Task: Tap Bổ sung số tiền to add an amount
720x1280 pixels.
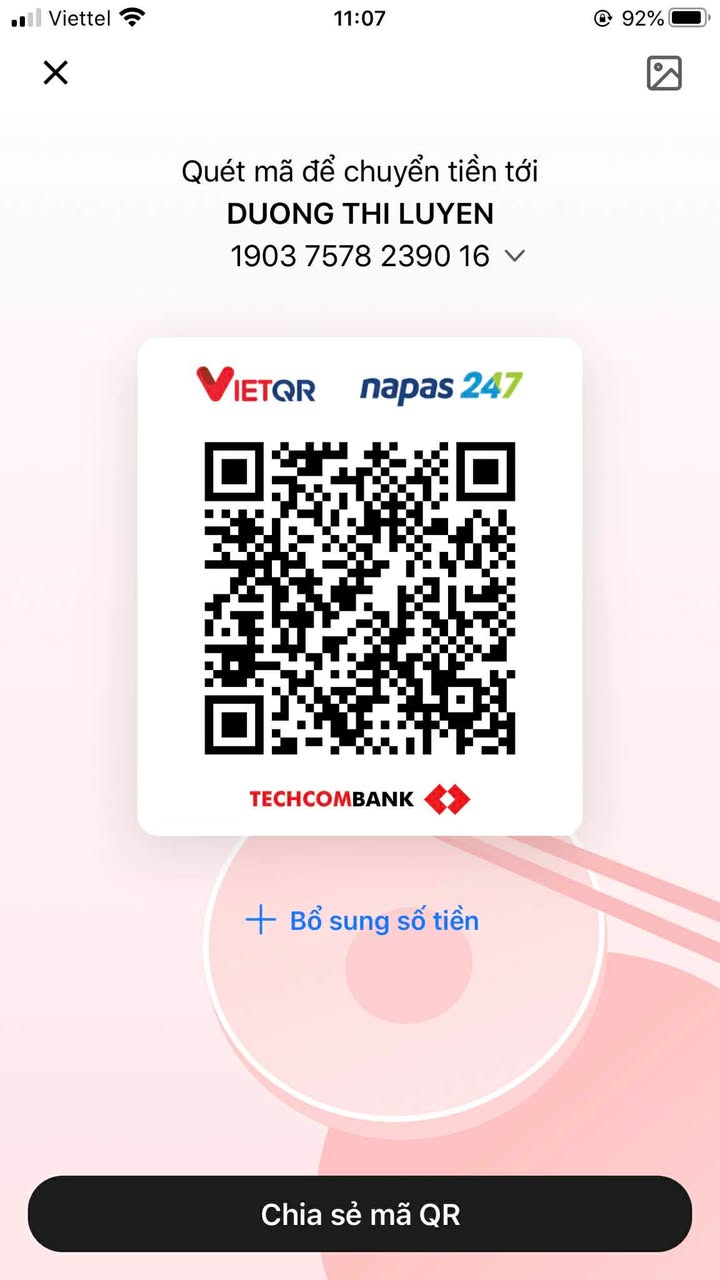Action: (x=363, y=920)
